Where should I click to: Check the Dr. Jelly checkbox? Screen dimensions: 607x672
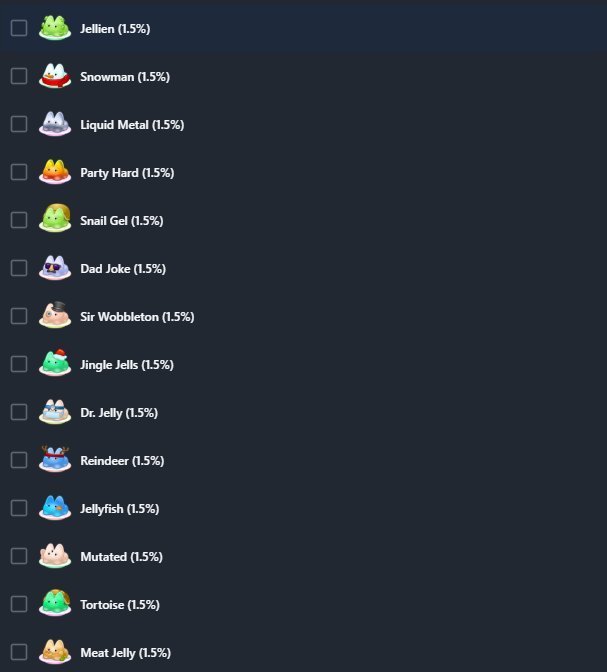click(x=19, y=412)
